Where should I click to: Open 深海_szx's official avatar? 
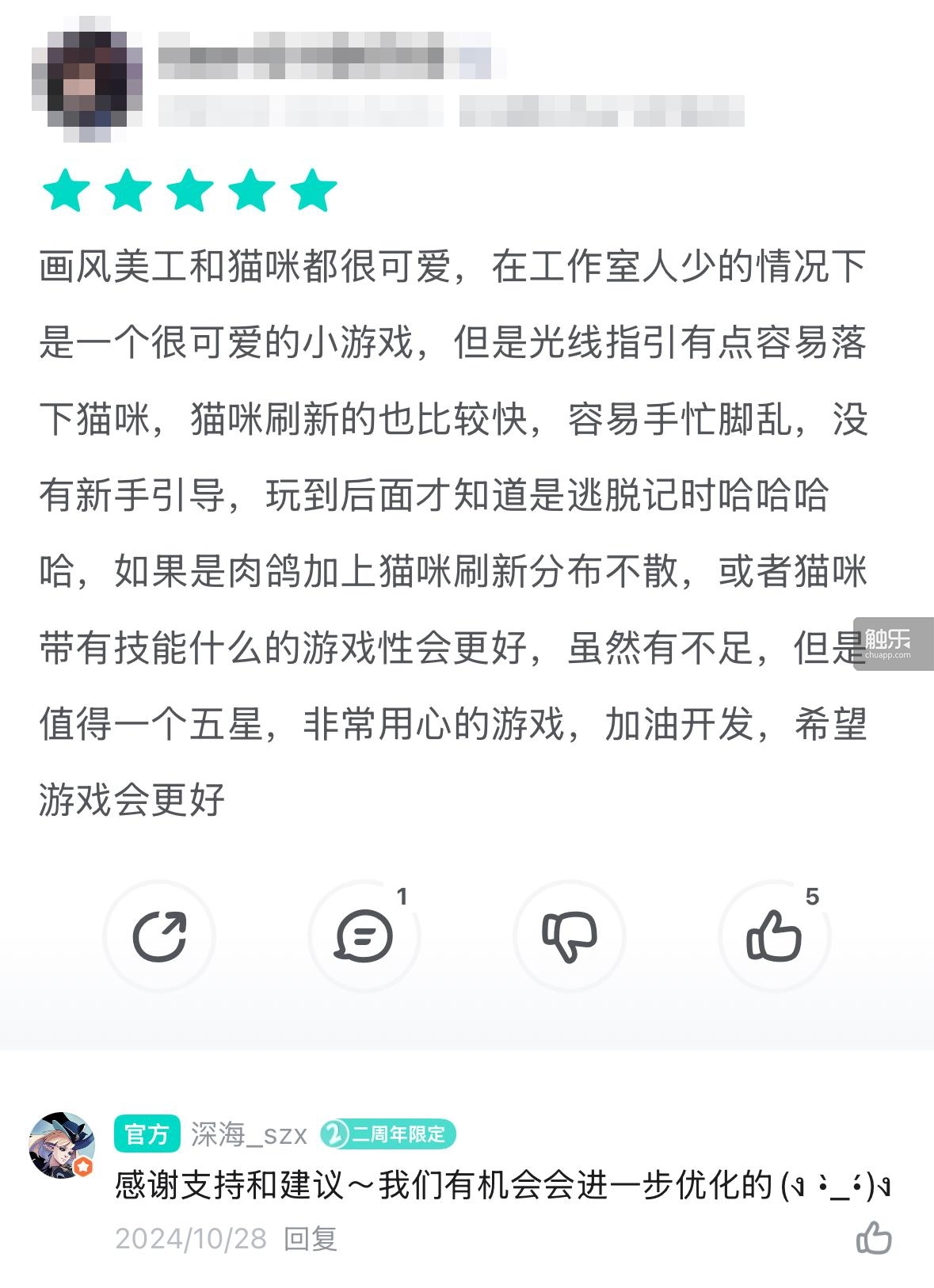click(62, 1145)
